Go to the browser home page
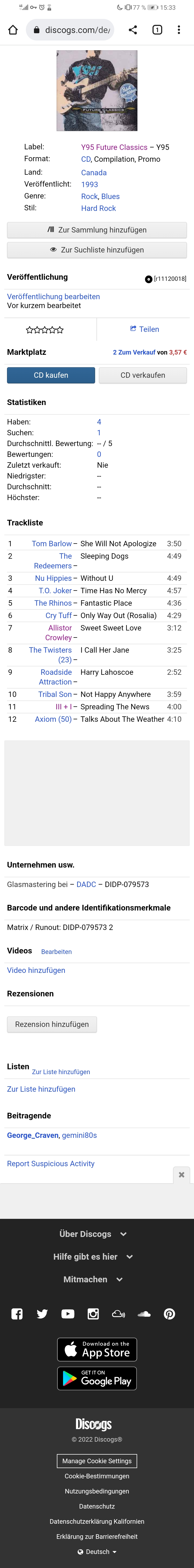194x1568 pixels. tap(13, 30)
